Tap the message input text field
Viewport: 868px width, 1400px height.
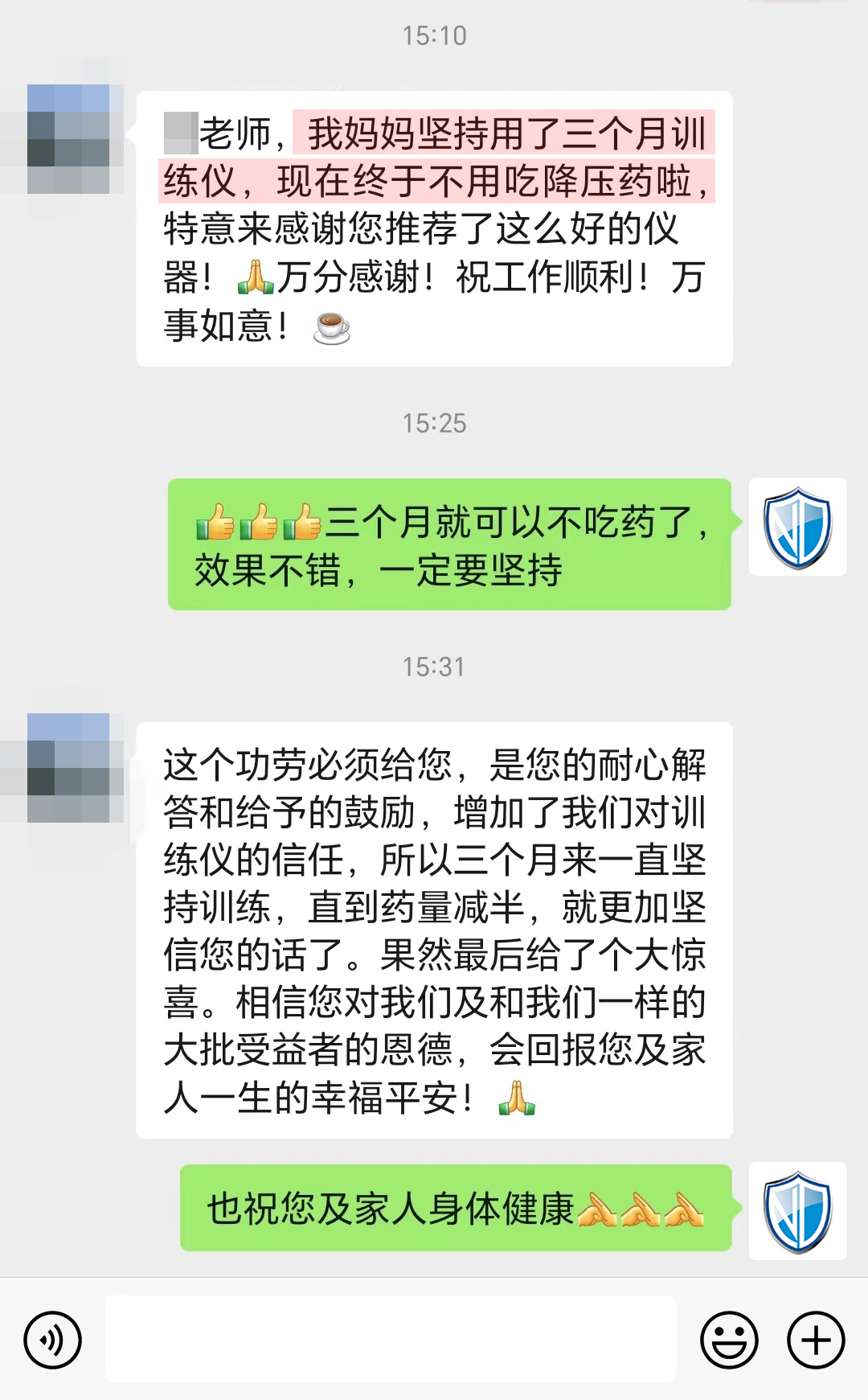tap(390, 1338)
